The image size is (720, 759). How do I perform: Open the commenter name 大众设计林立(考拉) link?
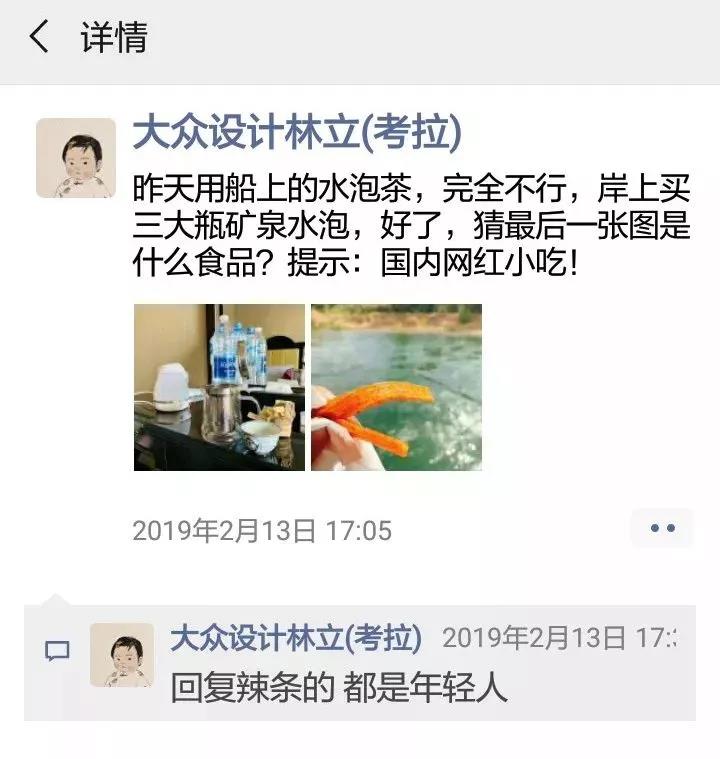click(296, 638)
